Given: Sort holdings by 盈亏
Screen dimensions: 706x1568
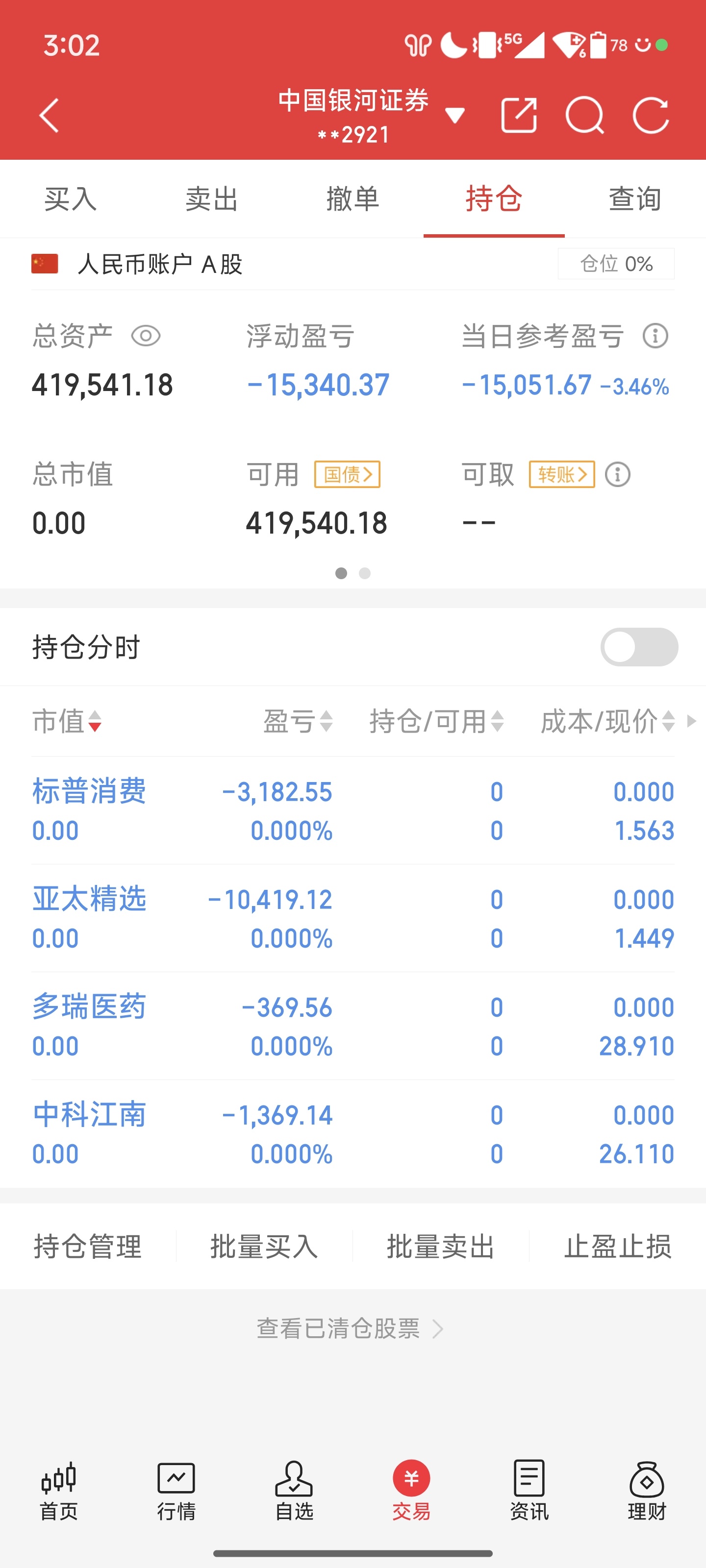Looking at the screenshot, I should (298, 721).
